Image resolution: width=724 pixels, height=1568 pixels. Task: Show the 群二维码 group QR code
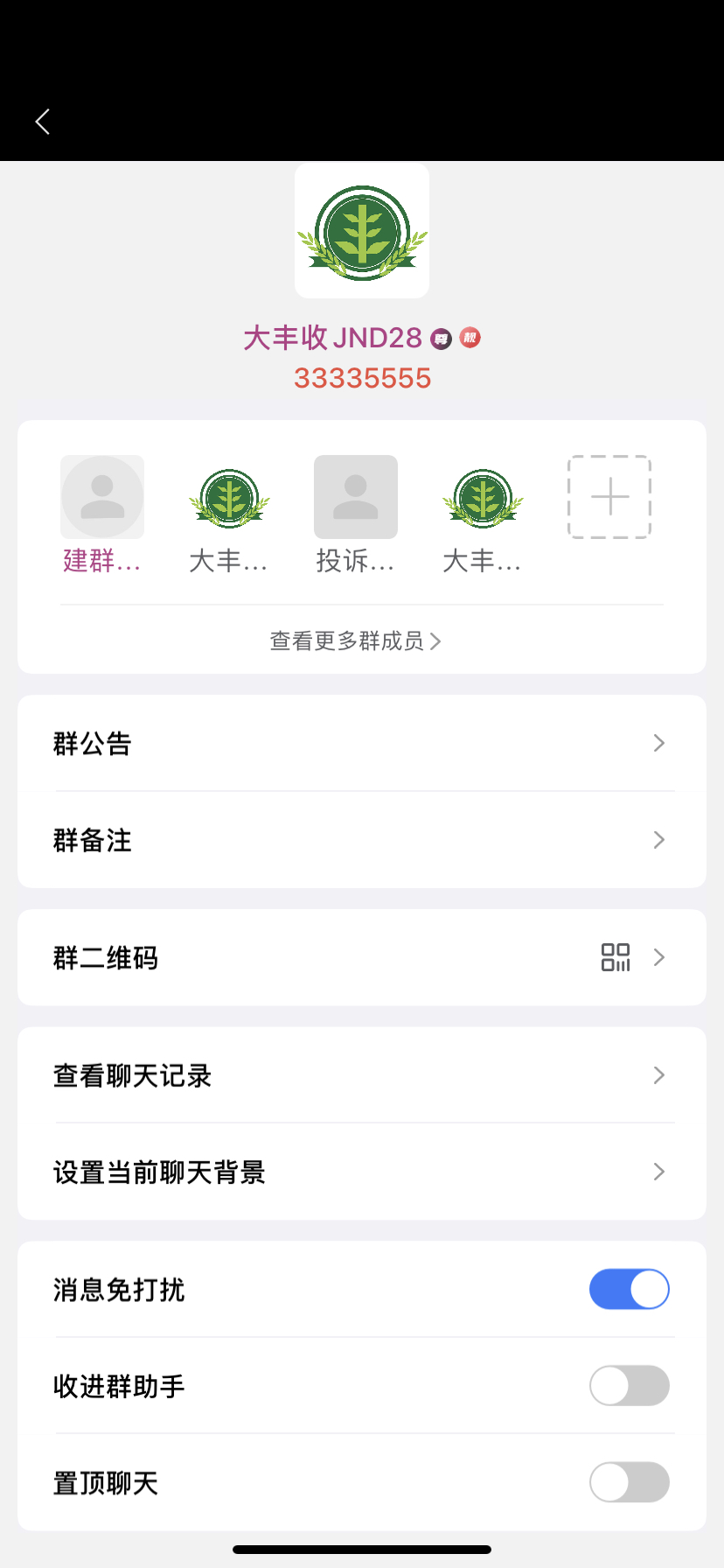click(x=362, y=957)
